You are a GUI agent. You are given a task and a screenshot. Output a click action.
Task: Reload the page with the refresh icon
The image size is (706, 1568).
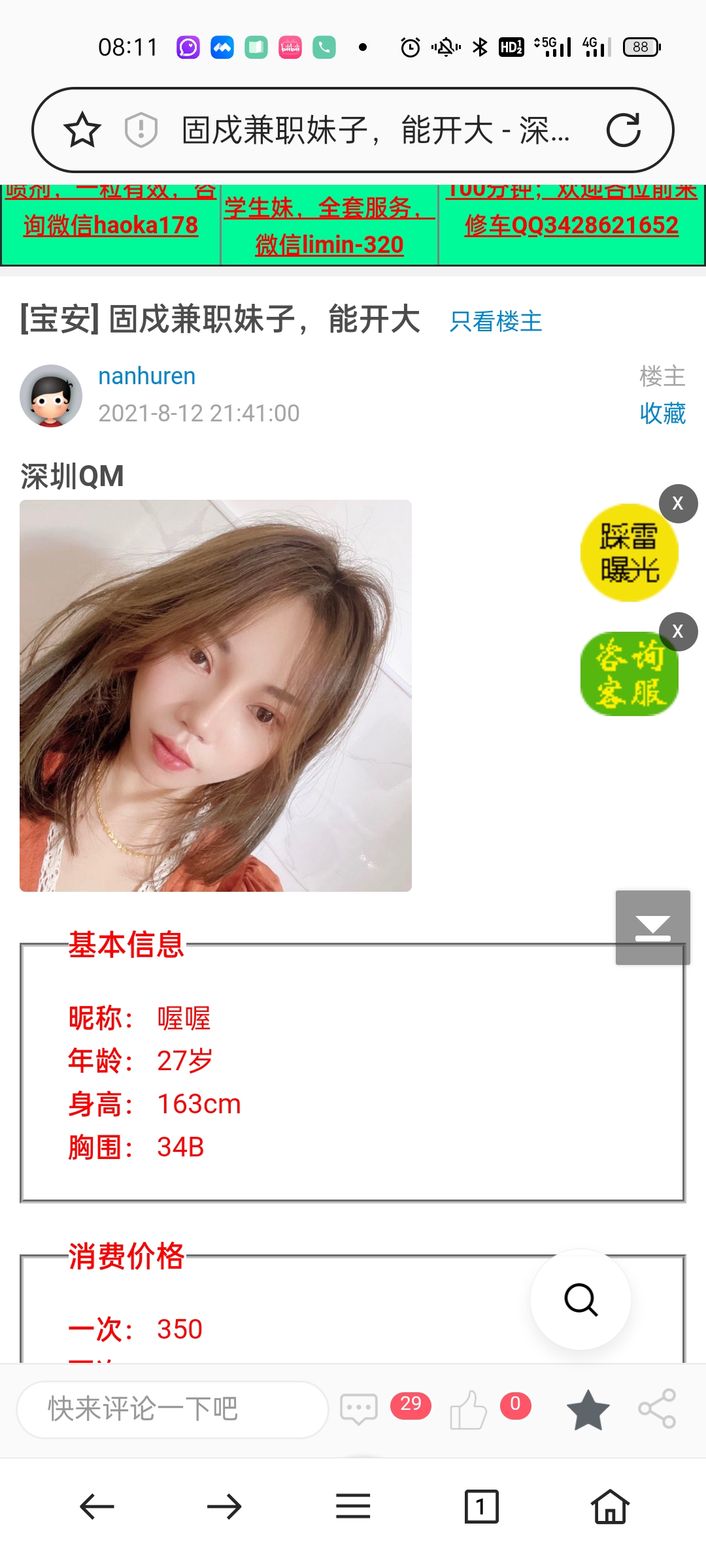point(623,130)
